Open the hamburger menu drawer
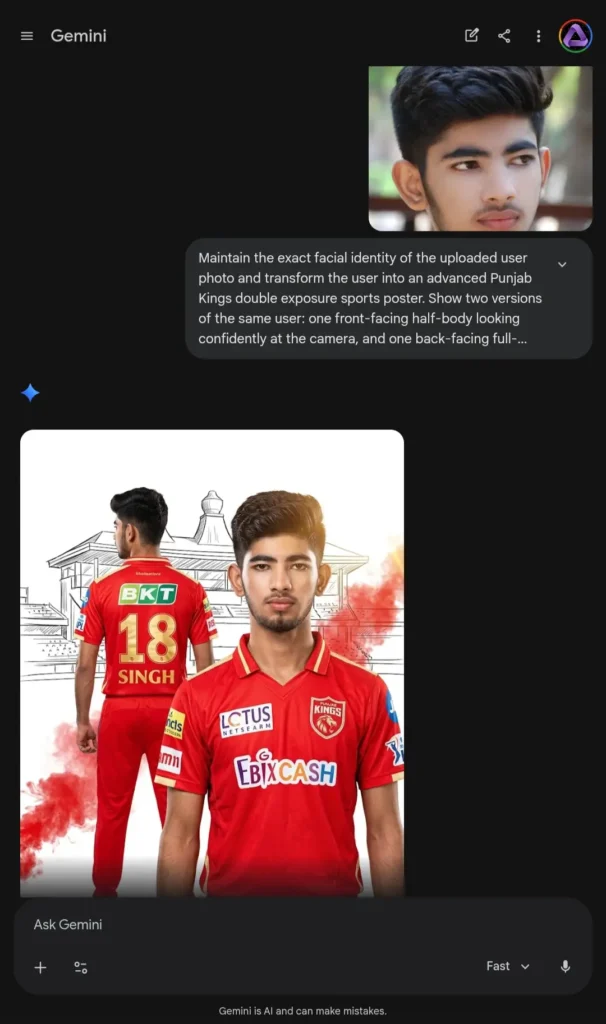Viewport: 606px width, 1024px height. pyautogui.click(x=27, y=36)
